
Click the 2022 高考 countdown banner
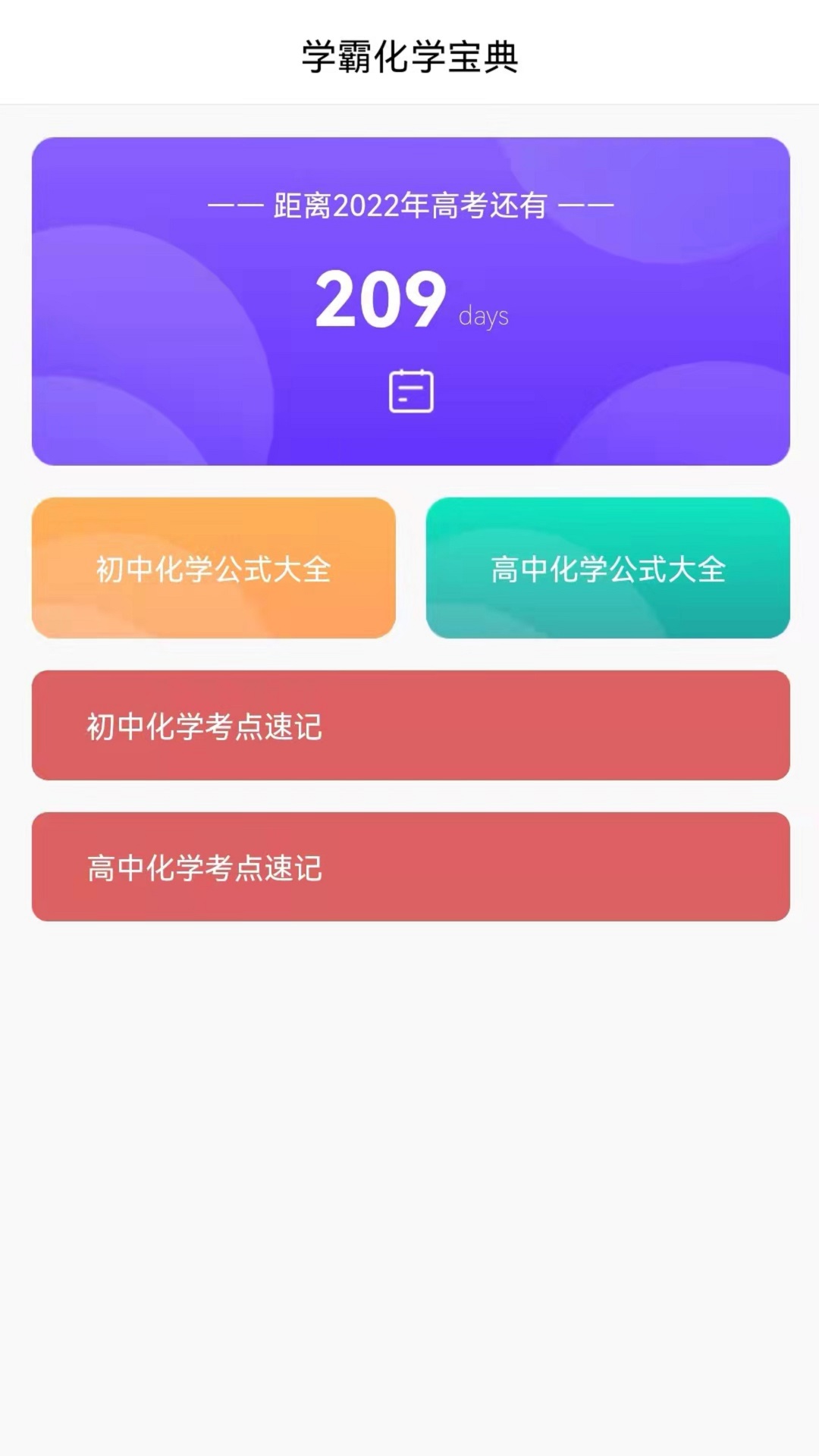coord(409,300)
